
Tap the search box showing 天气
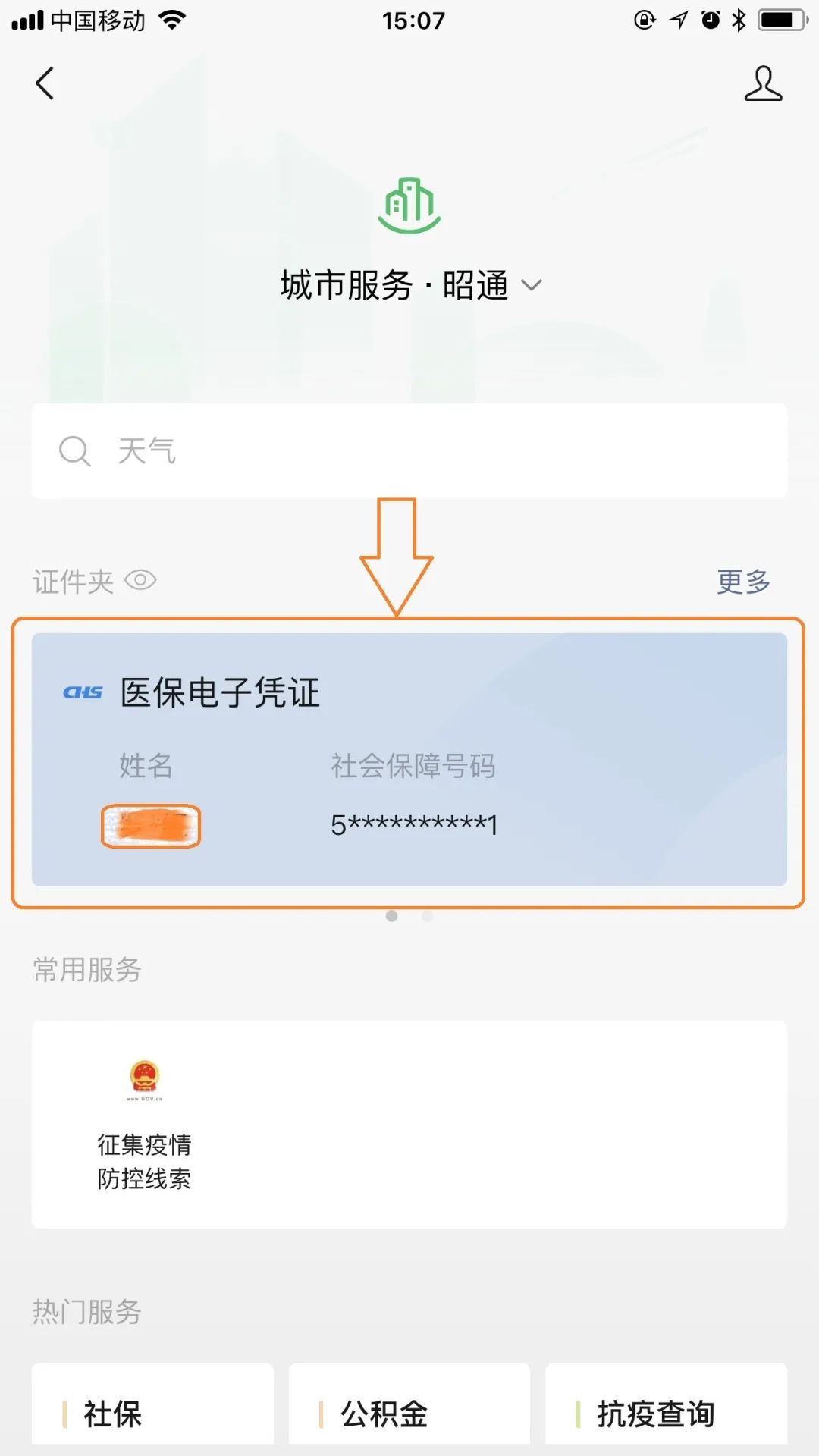pyautogui.click(x=409, y=451)
